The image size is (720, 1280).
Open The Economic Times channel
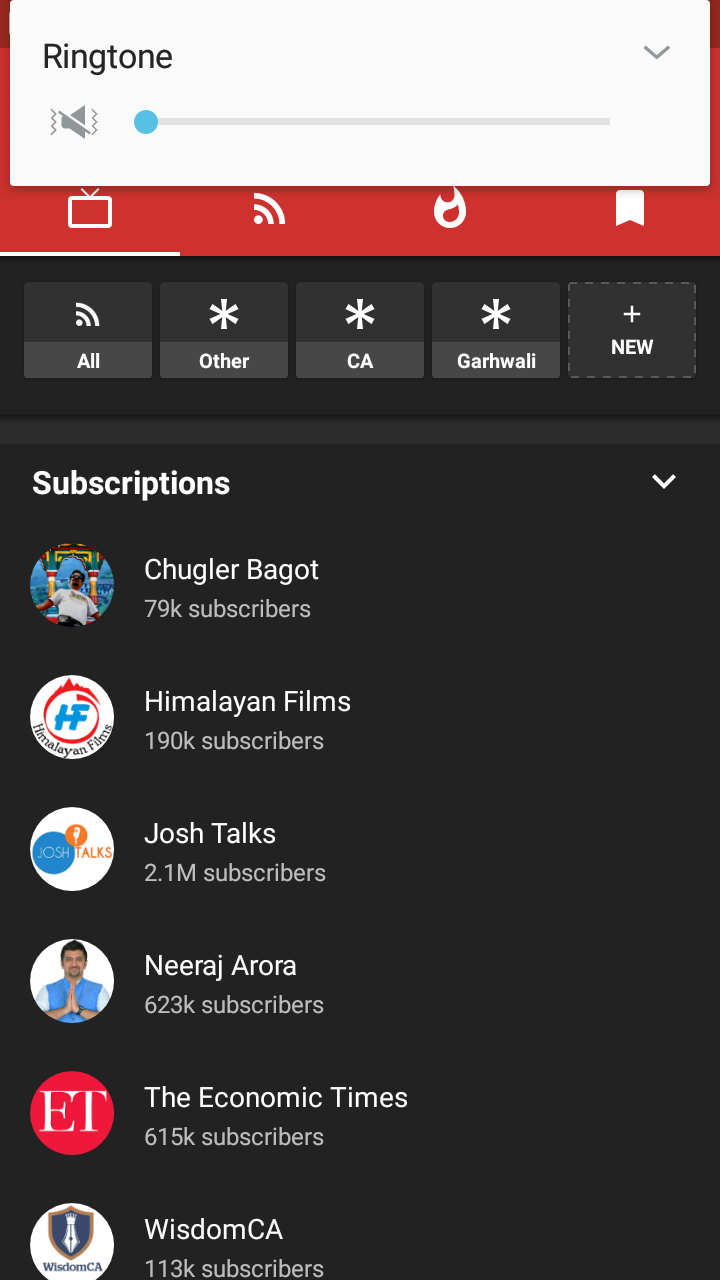click(276, 1115)
